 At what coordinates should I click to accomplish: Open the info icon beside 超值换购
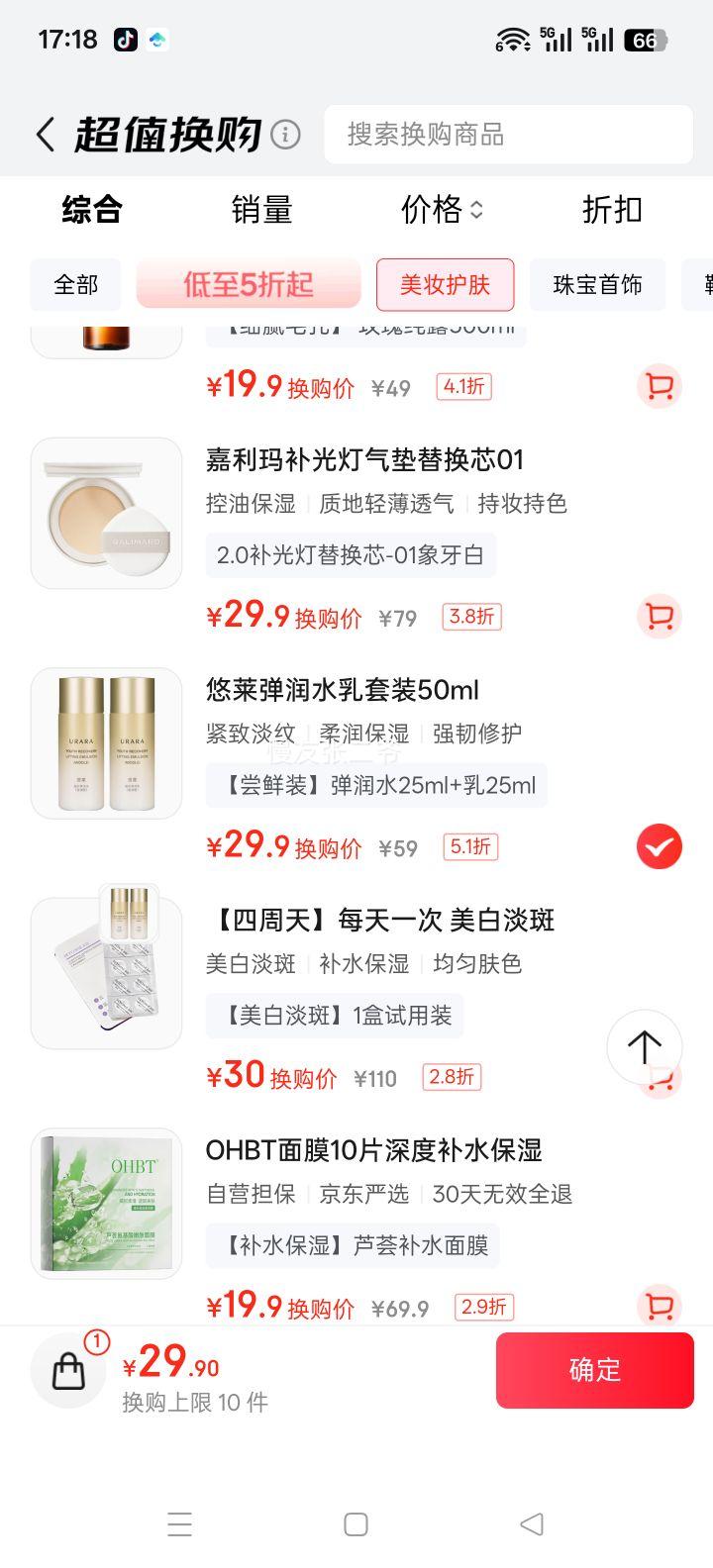(285, 135)
